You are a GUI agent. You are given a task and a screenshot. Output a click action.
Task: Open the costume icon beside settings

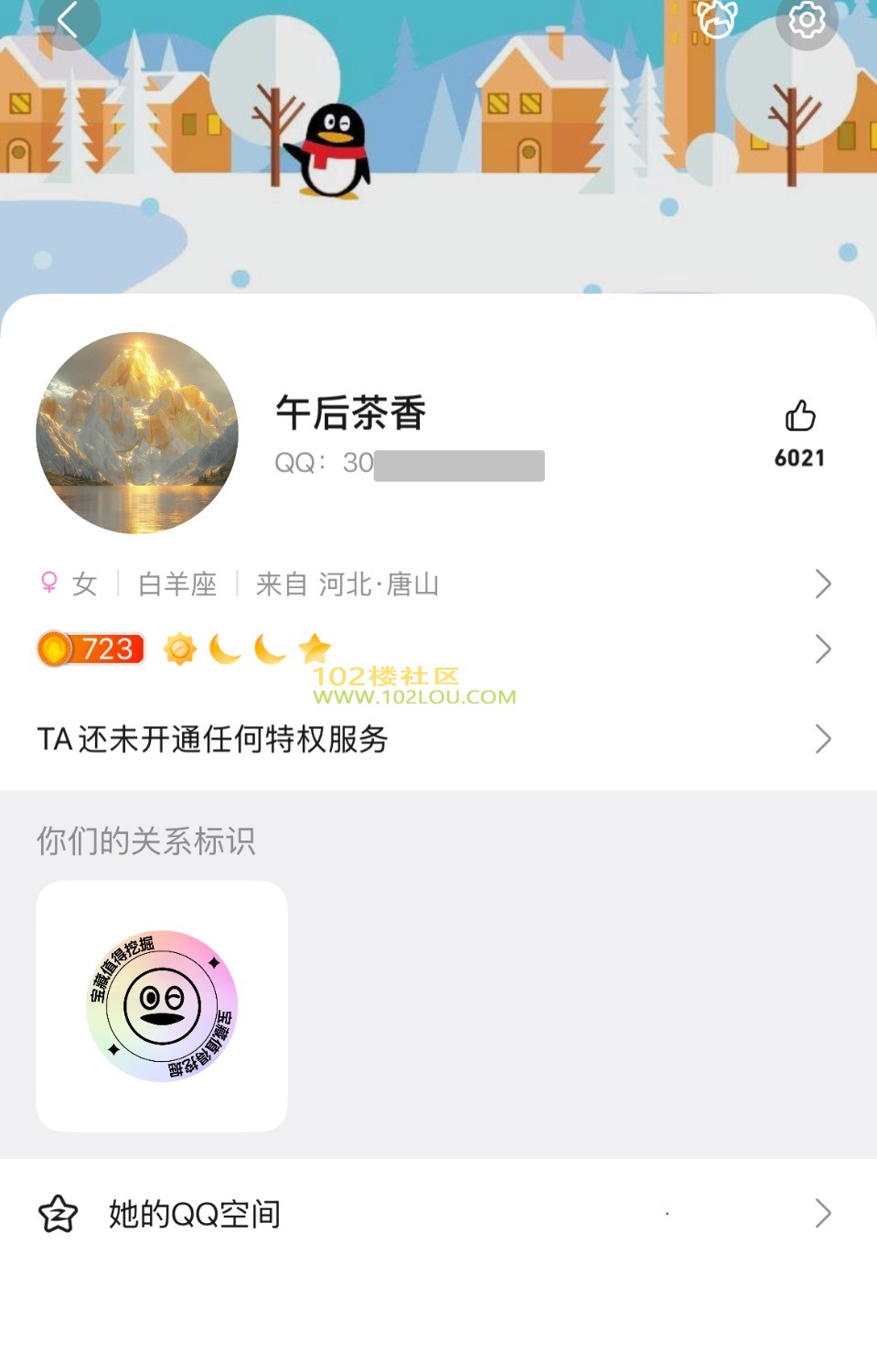click(716, 20)
